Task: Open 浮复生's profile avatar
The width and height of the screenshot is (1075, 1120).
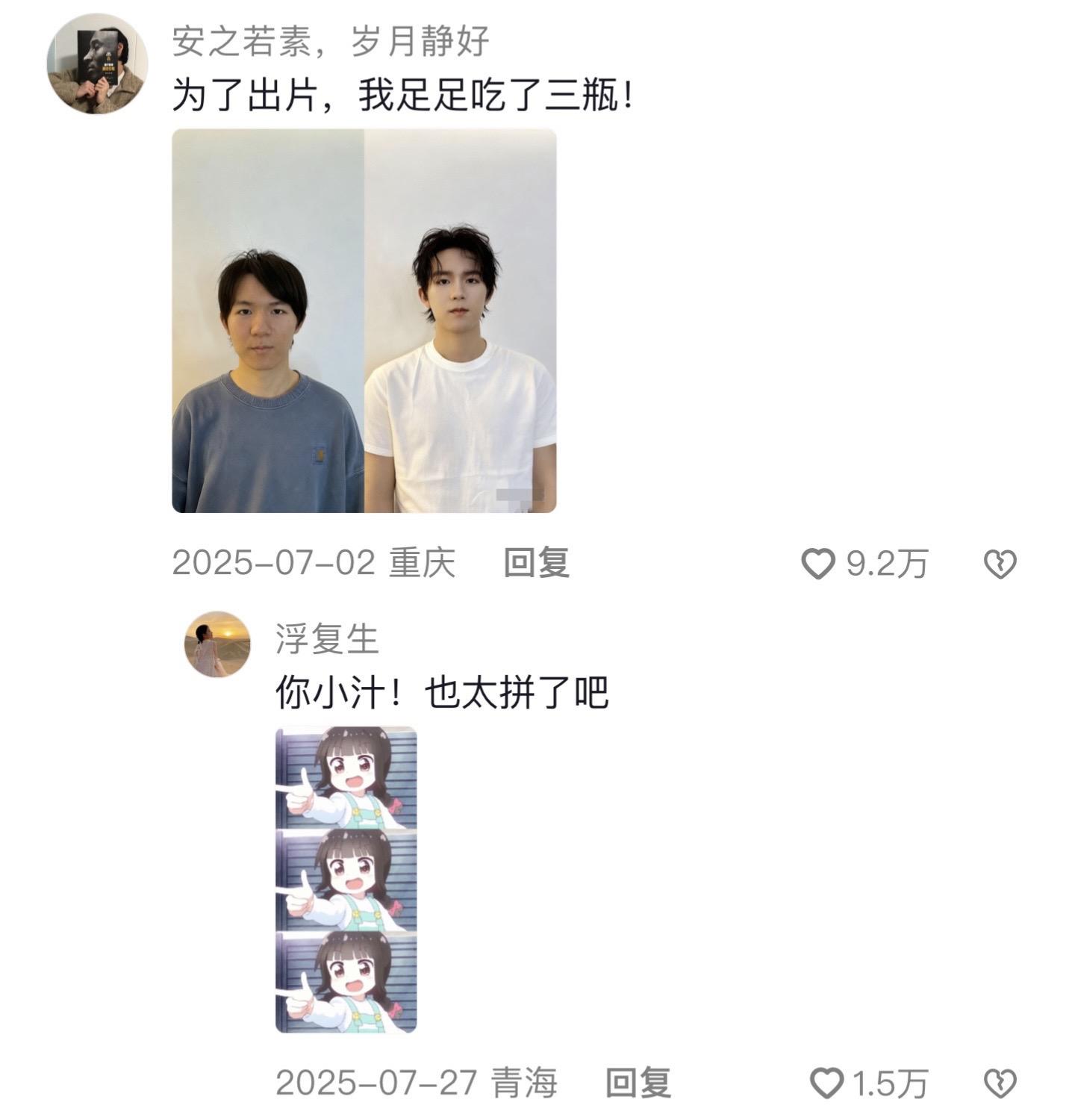Action: (217, 644)
